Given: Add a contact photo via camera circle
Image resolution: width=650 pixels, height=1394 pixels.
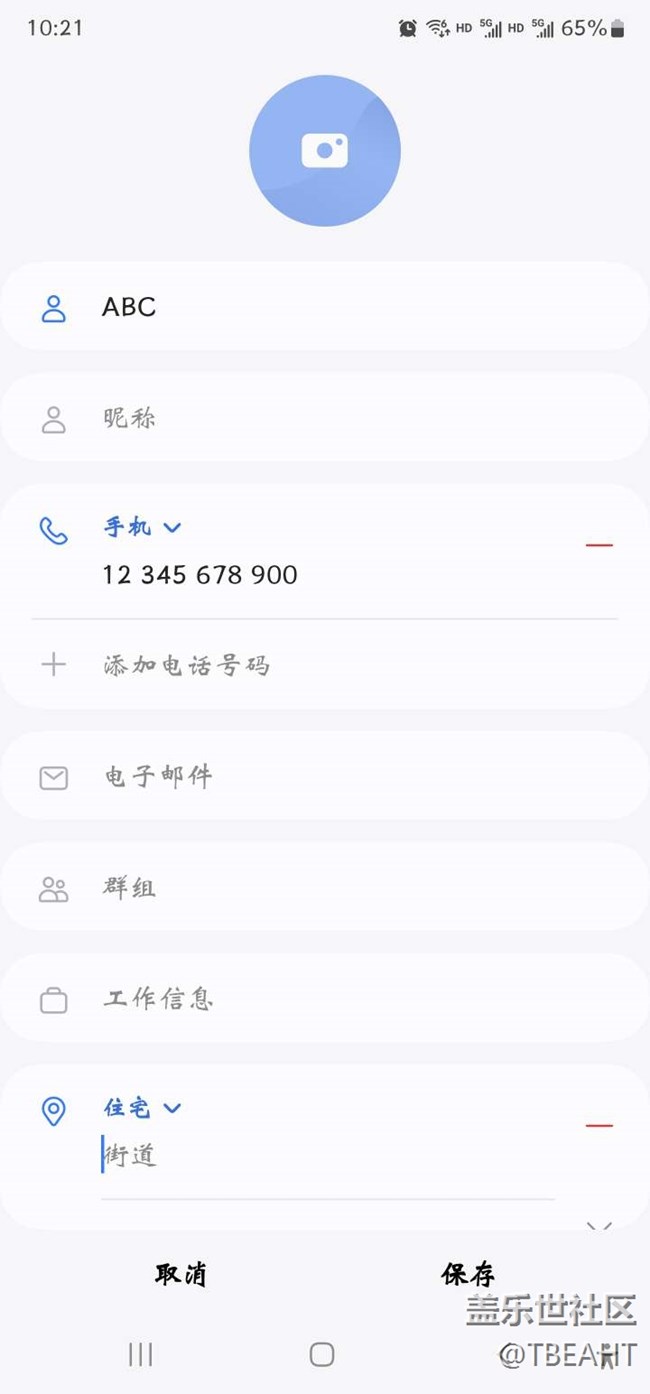Looking at the screenshot, I should coord(325,151).
